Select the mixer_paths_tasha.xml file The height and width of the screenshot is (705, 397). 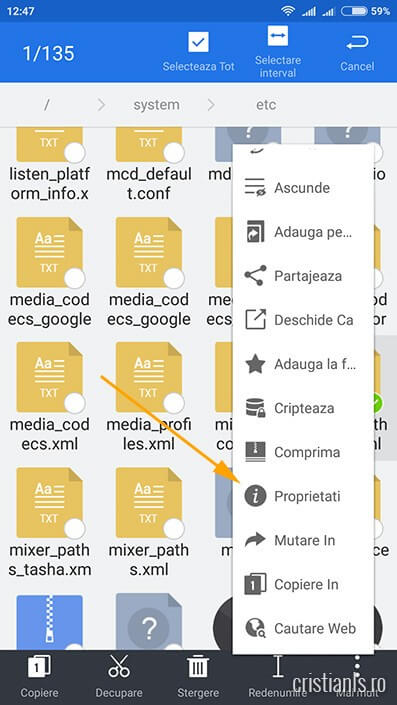pyautogui.click(x=49, y=522)
